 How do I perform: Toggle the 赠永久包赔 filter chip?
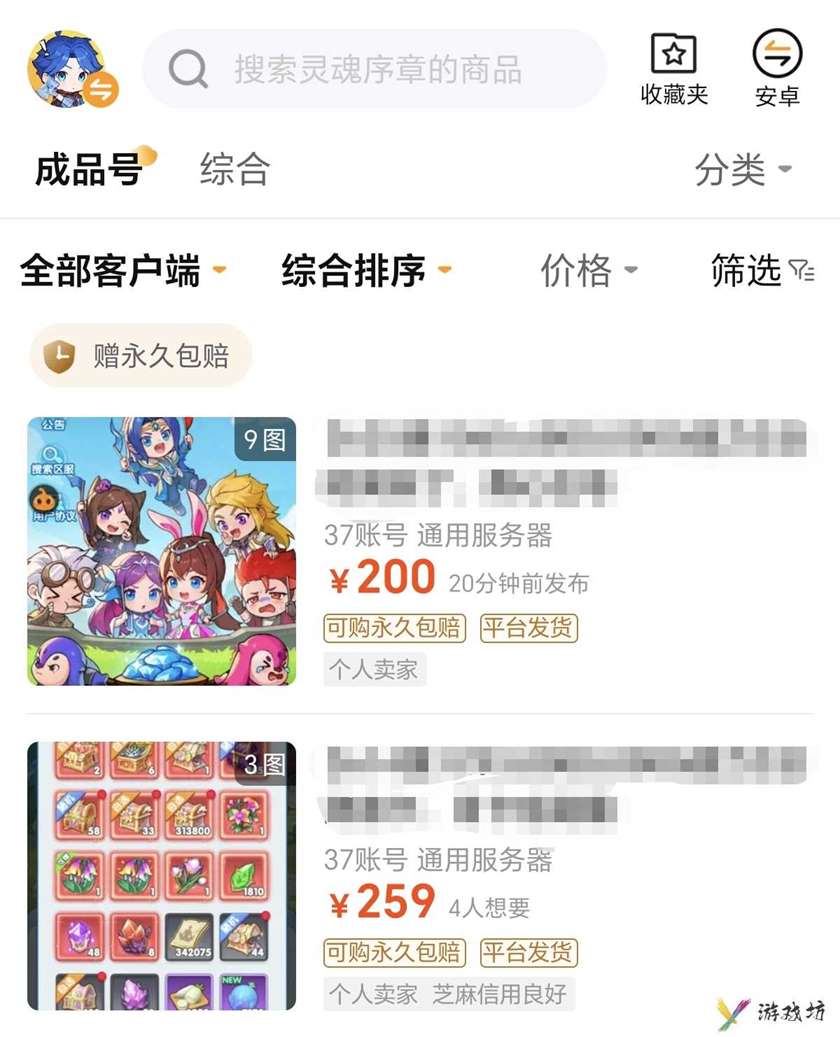coord(140,355)
